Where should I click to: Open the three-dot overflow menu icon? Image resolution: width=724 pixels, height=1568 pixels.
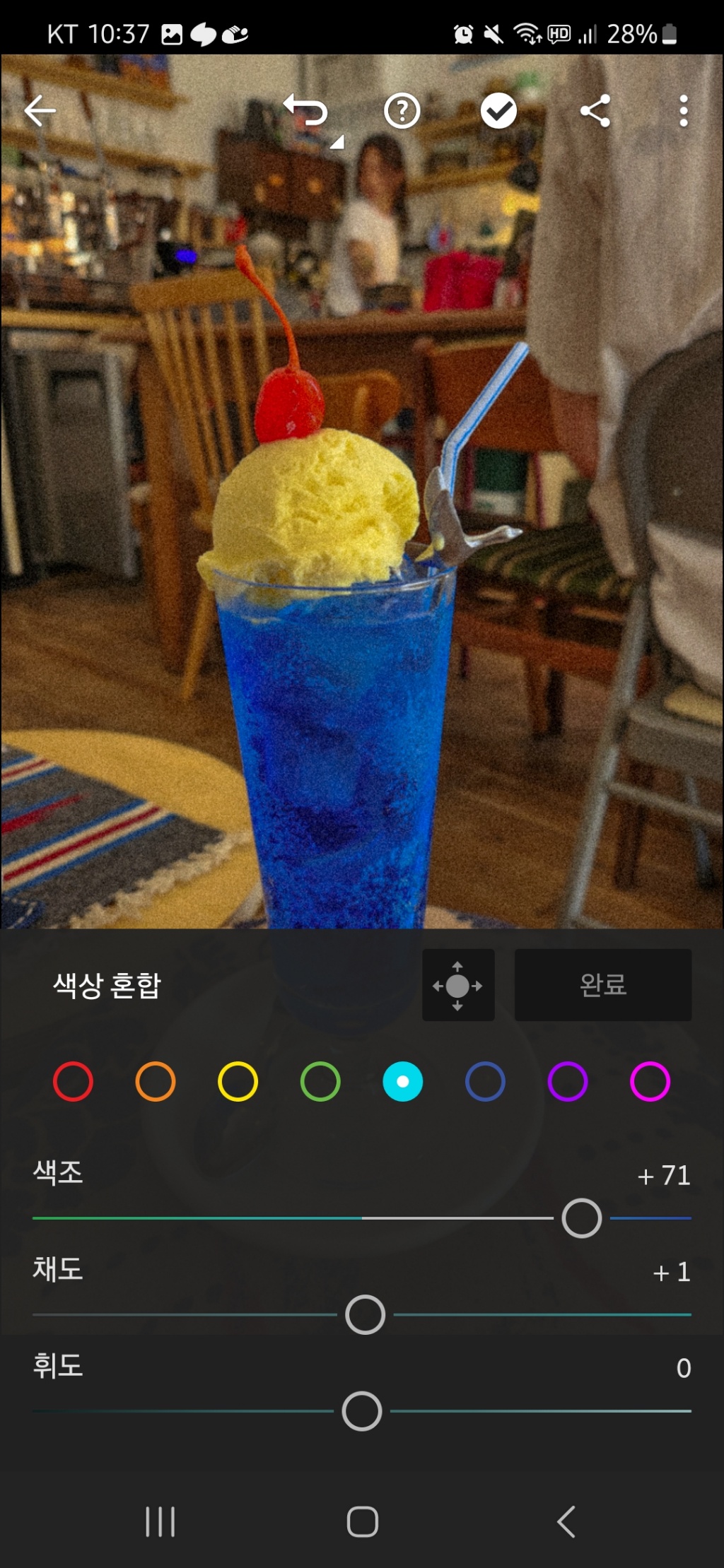683,111
